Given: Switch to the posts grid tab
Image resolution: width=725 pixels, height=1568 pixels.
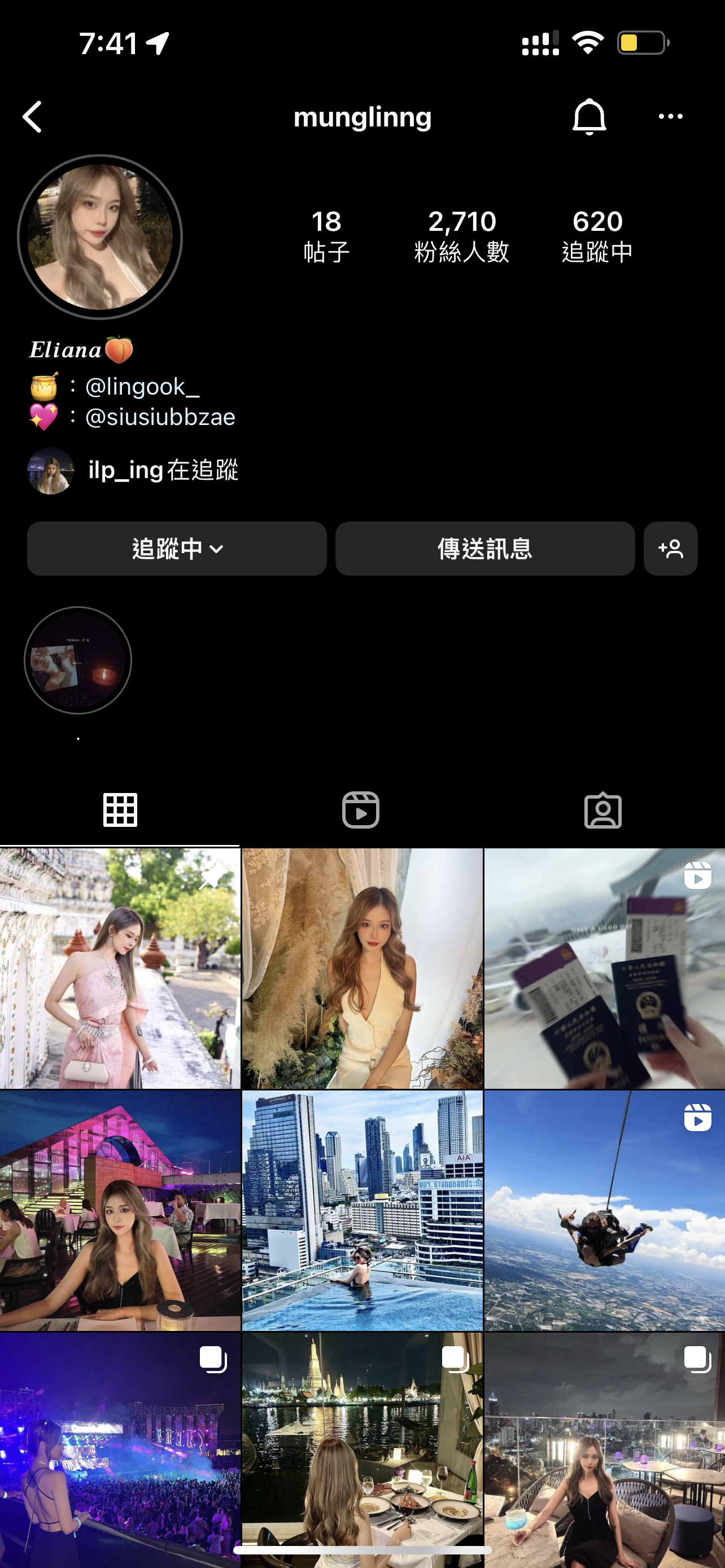Looking at the screenshot, I should coord(120,810).
